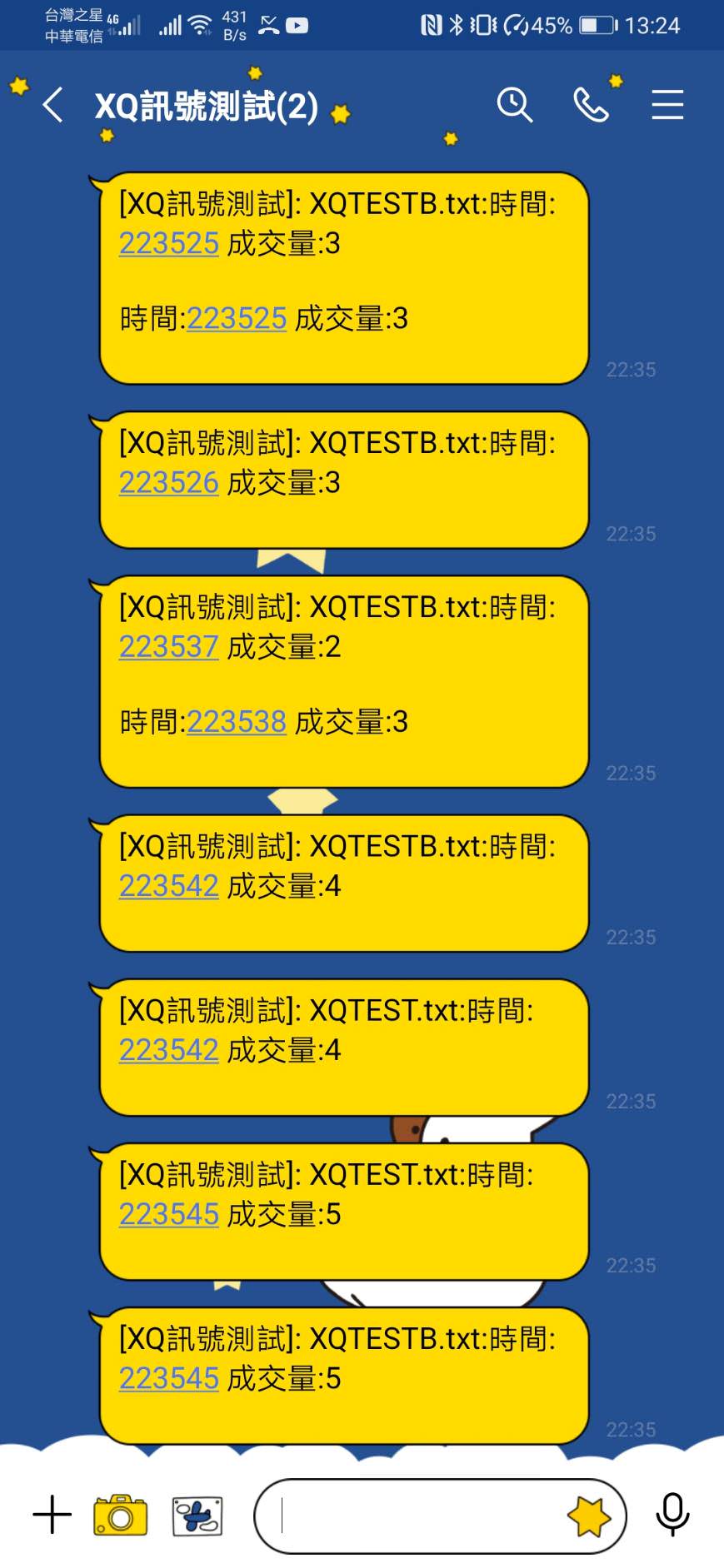Tap the 223537 link

(169, 647)
